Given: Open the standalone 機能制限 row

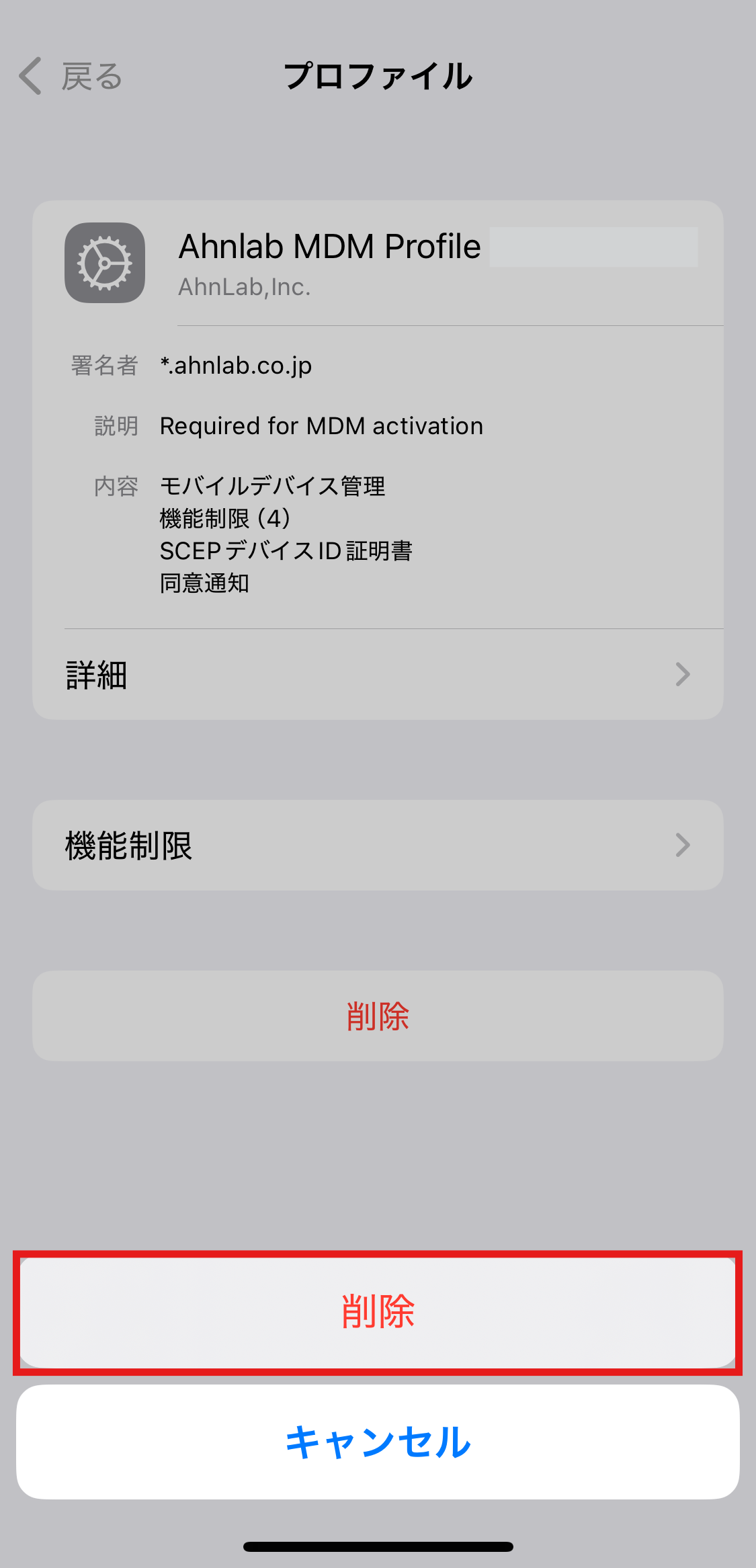Looking at the screenshot, I should (378, 845).
